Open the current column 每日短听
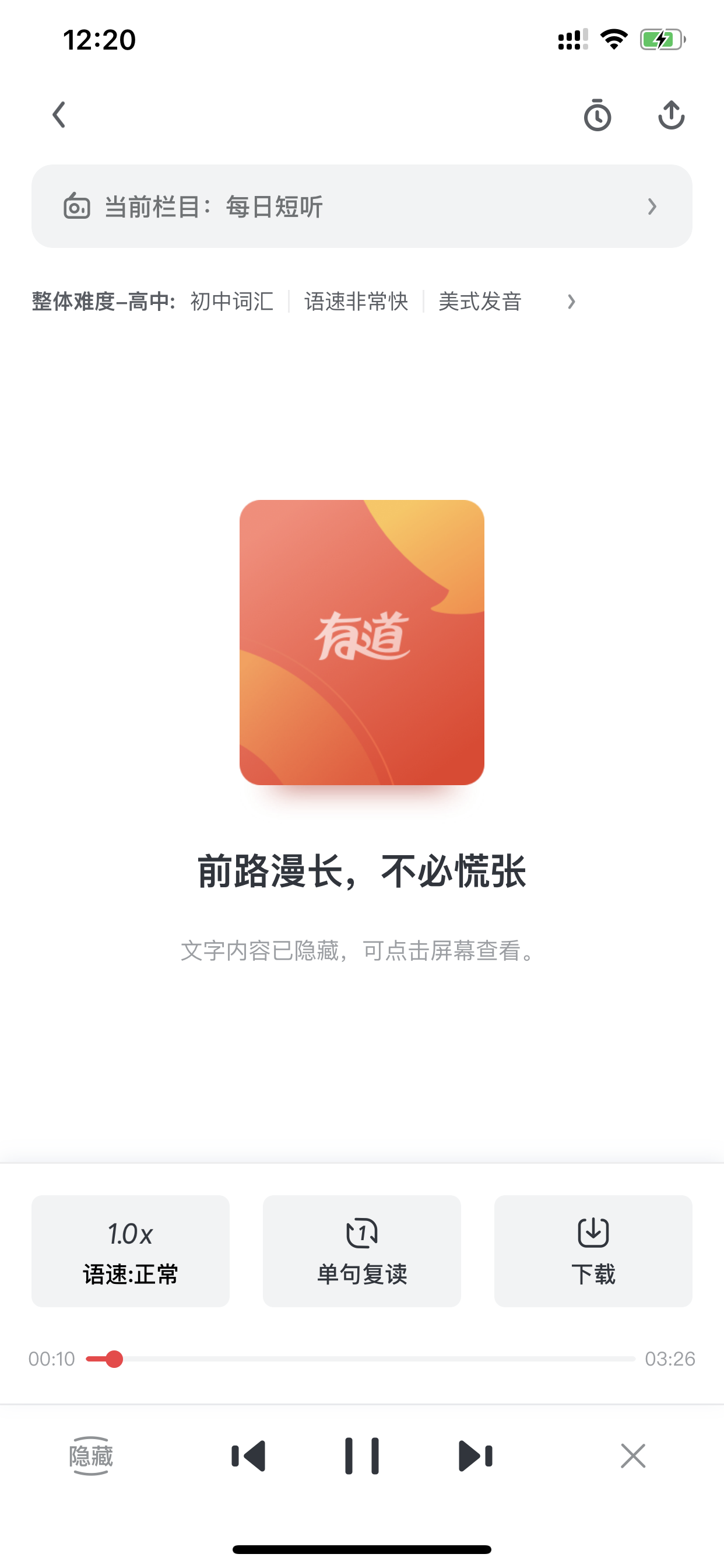Screen dimensions: 724x1568 (x=362, y=206)
